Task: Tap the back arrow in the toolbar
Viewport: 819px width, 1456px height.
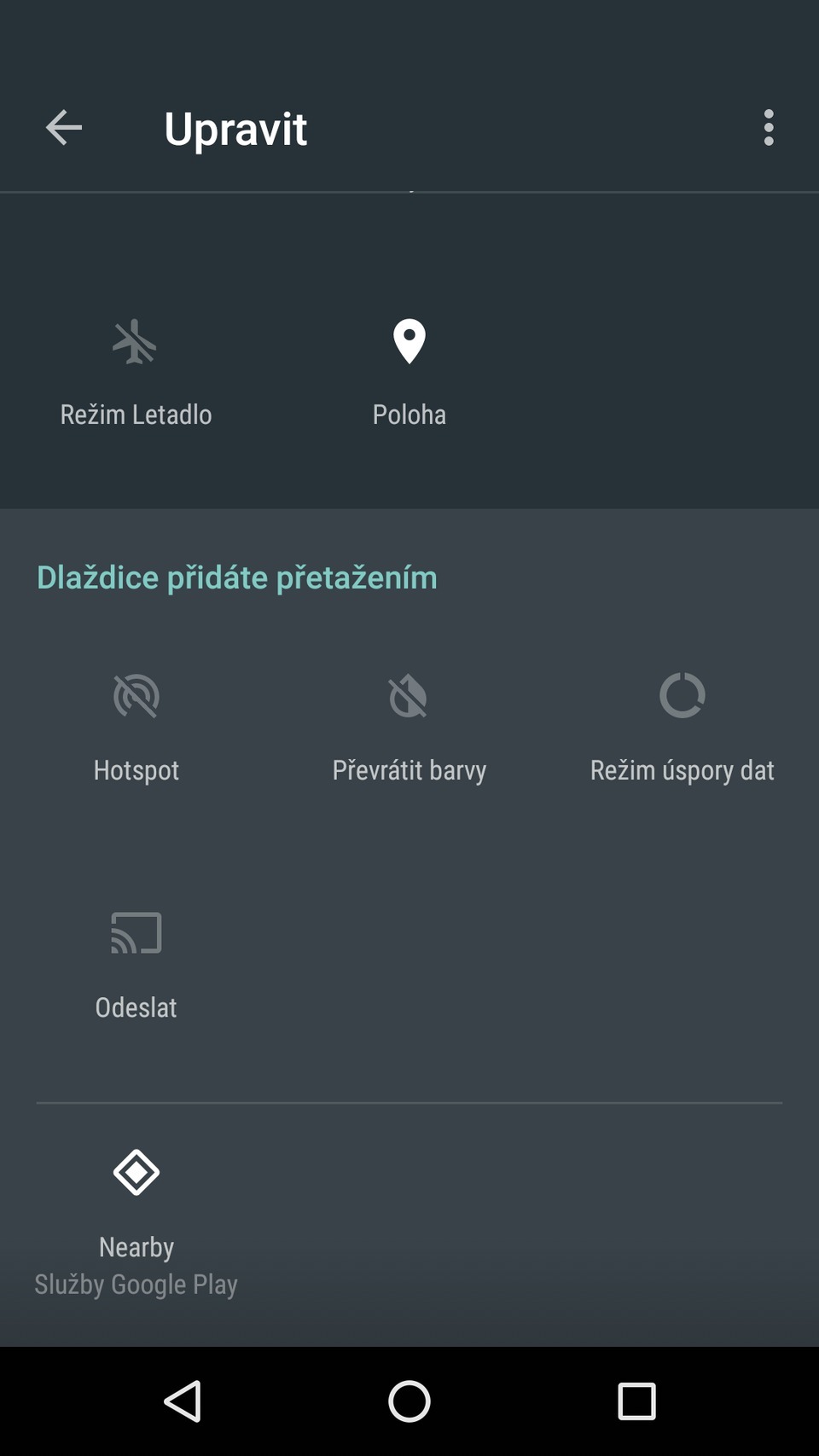Action: click(x=62, y=128)
